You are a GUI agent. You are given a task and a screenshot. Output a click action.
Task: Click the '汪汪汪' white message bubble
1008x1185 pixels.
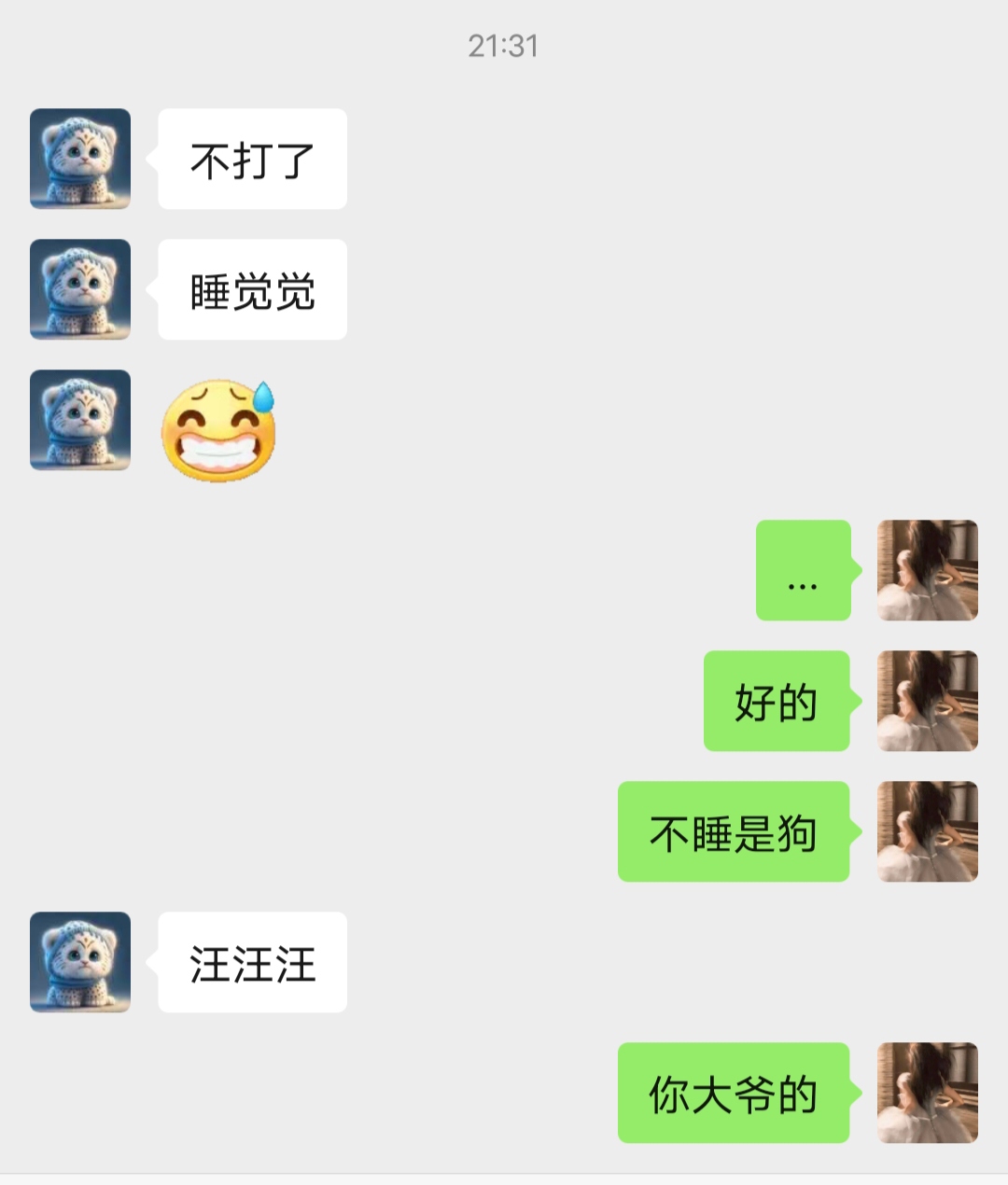tap(252, 963)
